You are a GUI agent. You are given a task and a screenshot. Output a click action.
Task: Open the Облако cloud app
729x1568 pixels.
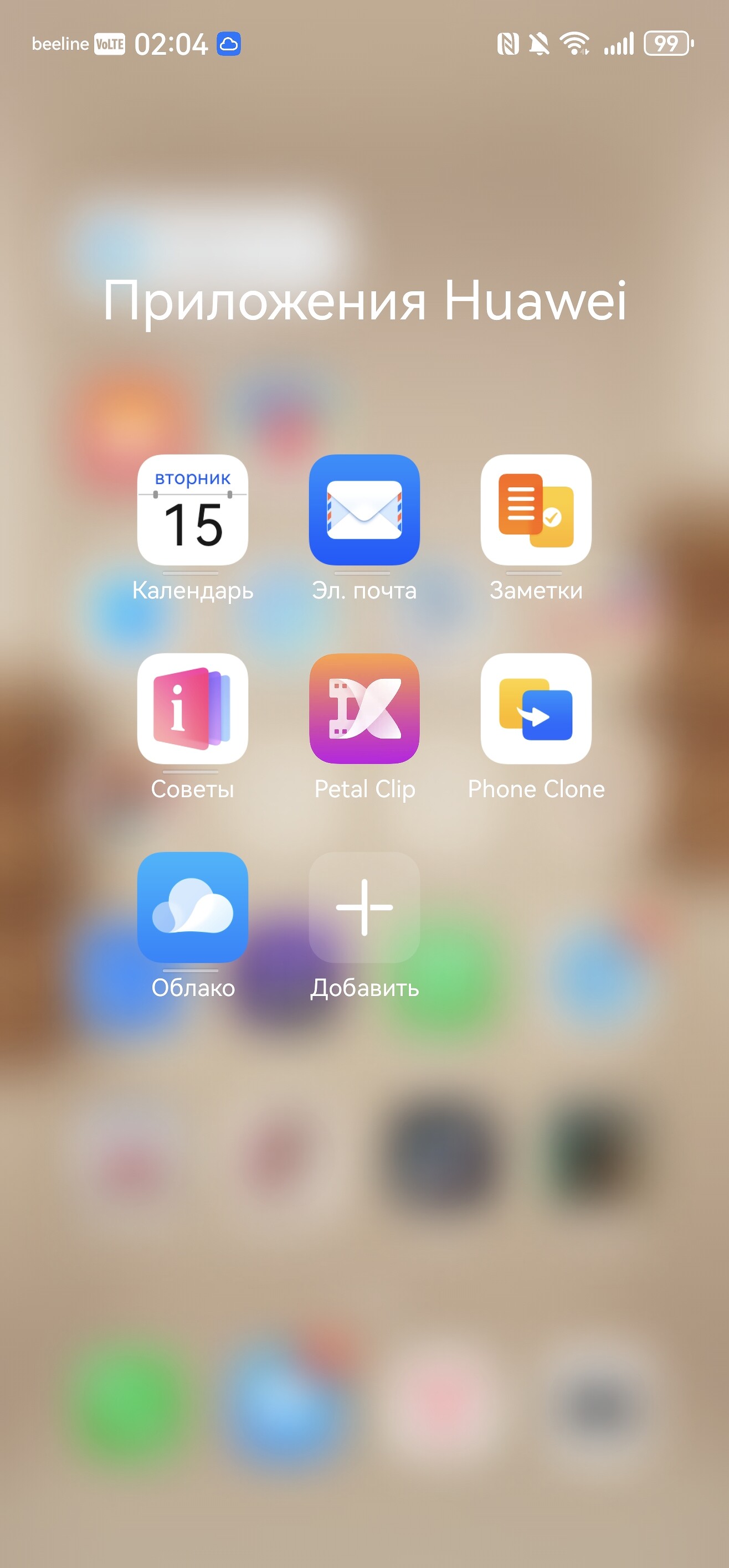click(x=192, y=907)
